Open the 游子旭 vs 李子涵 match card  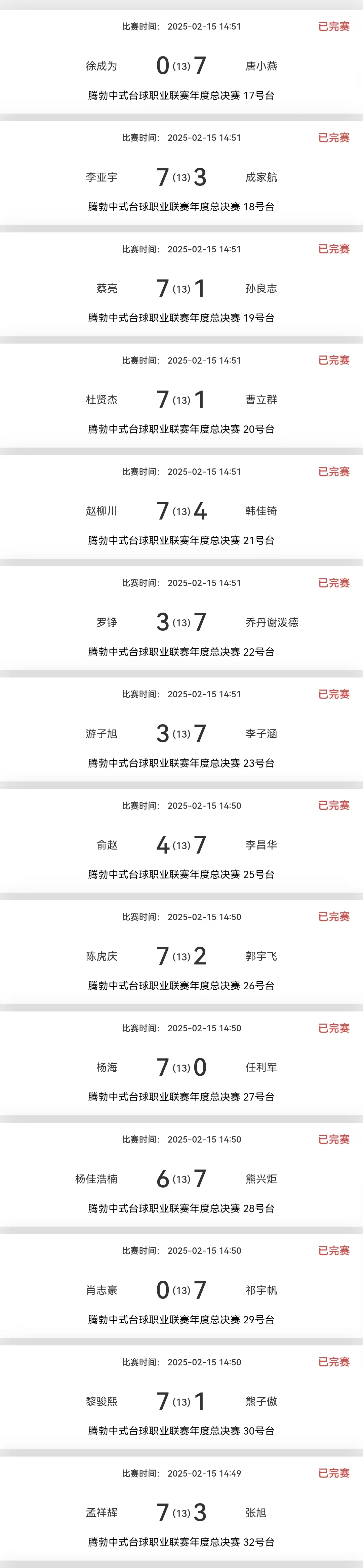[x=182, y=734]
